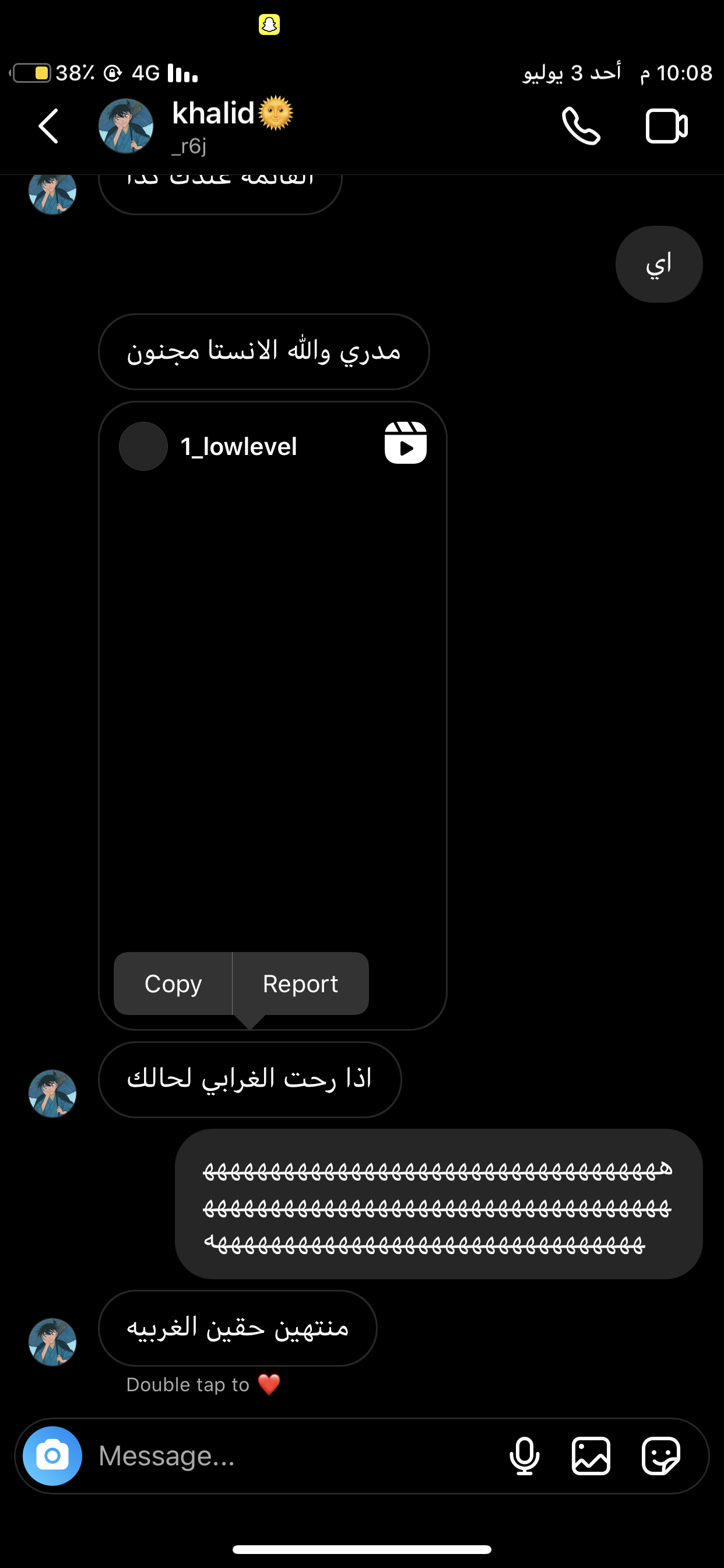
Task: Open the photo gallery picker
Action: (x=591, y=1456)
